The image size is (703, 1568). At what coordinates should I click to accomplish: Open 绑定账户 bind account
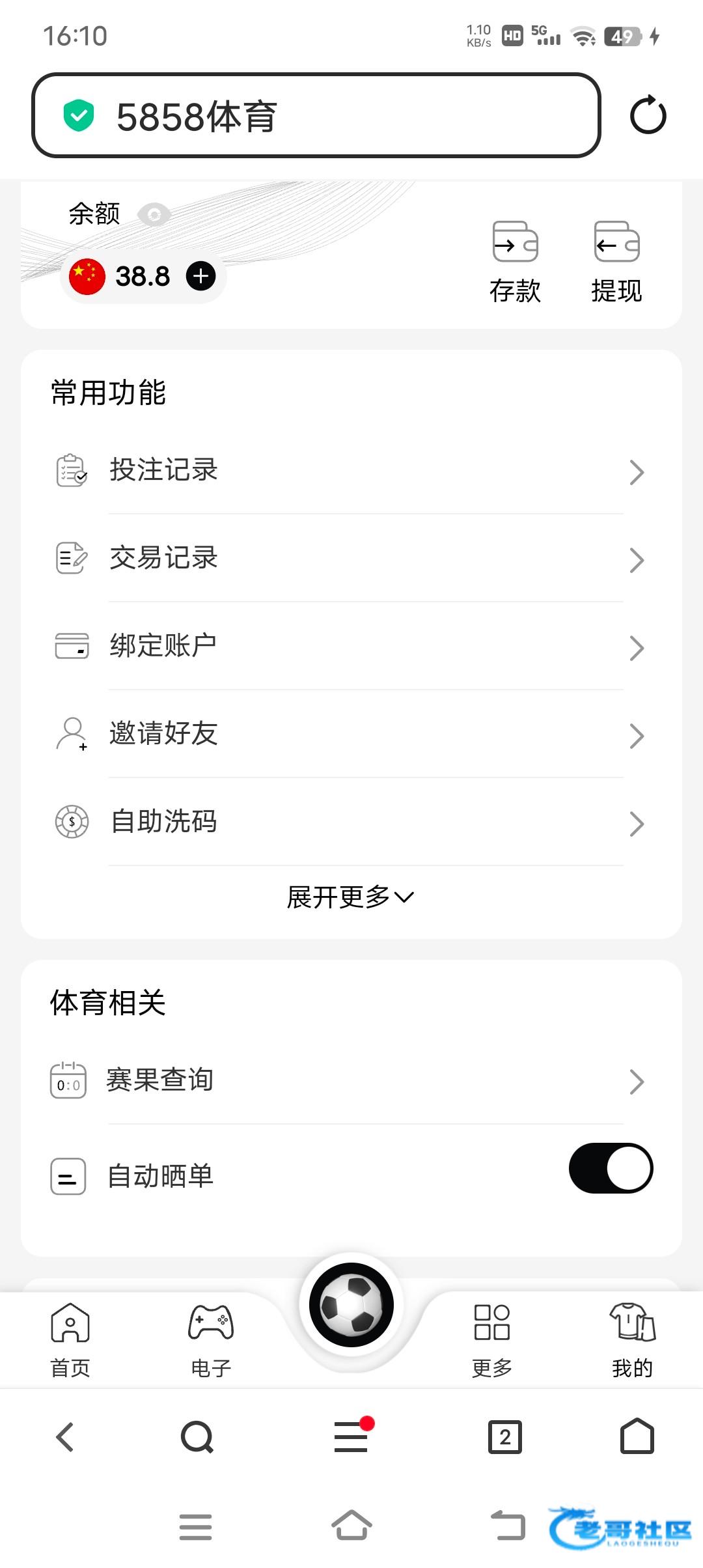click(x=351, y=647)
